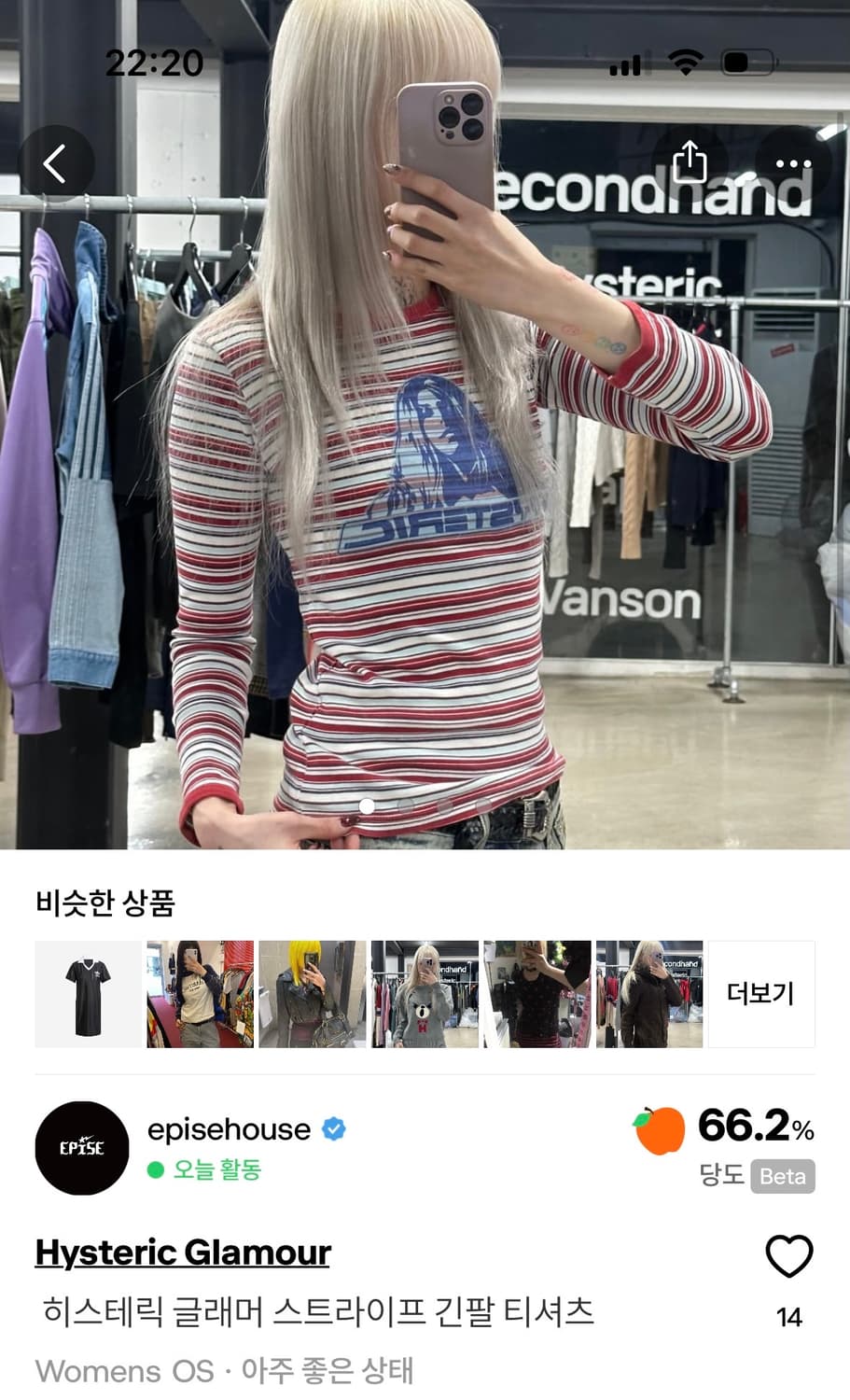Select the second image carousel dot
This screenshot has height=1400, width=850.
pyautogui.click(x=403, y=804)
